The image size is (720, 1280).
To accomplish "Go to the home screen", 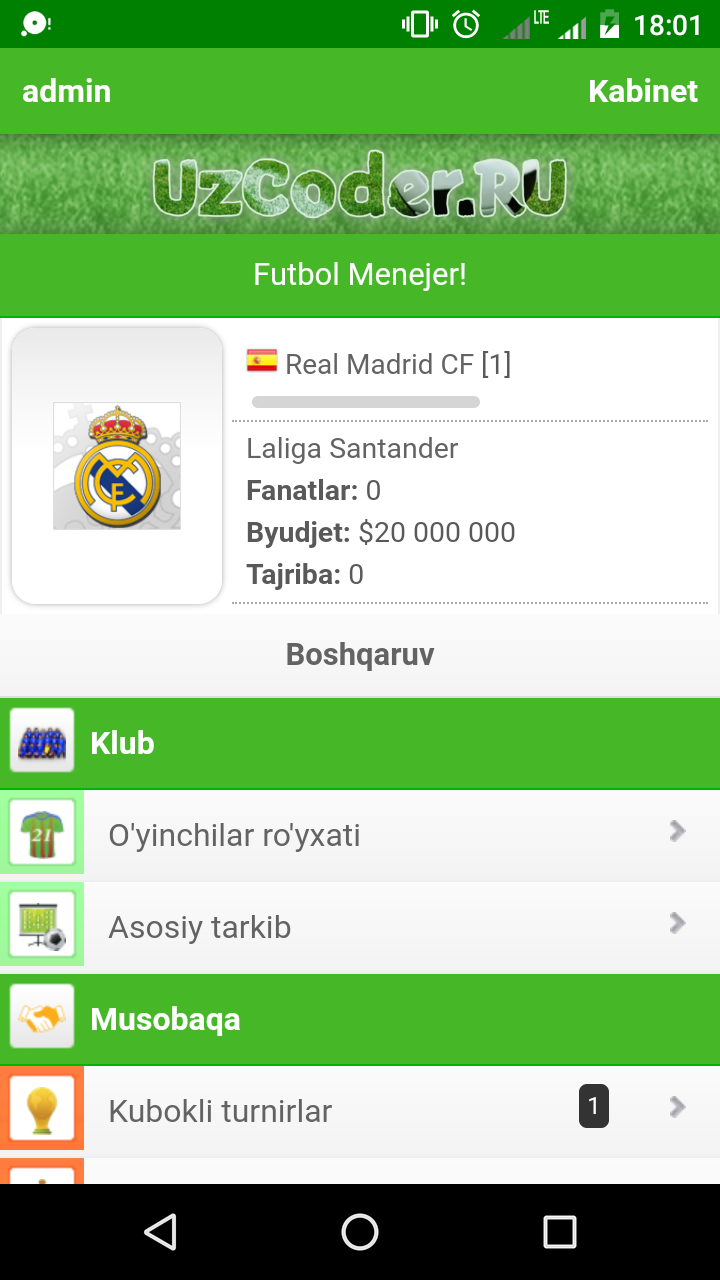I will click(360, 1232).
